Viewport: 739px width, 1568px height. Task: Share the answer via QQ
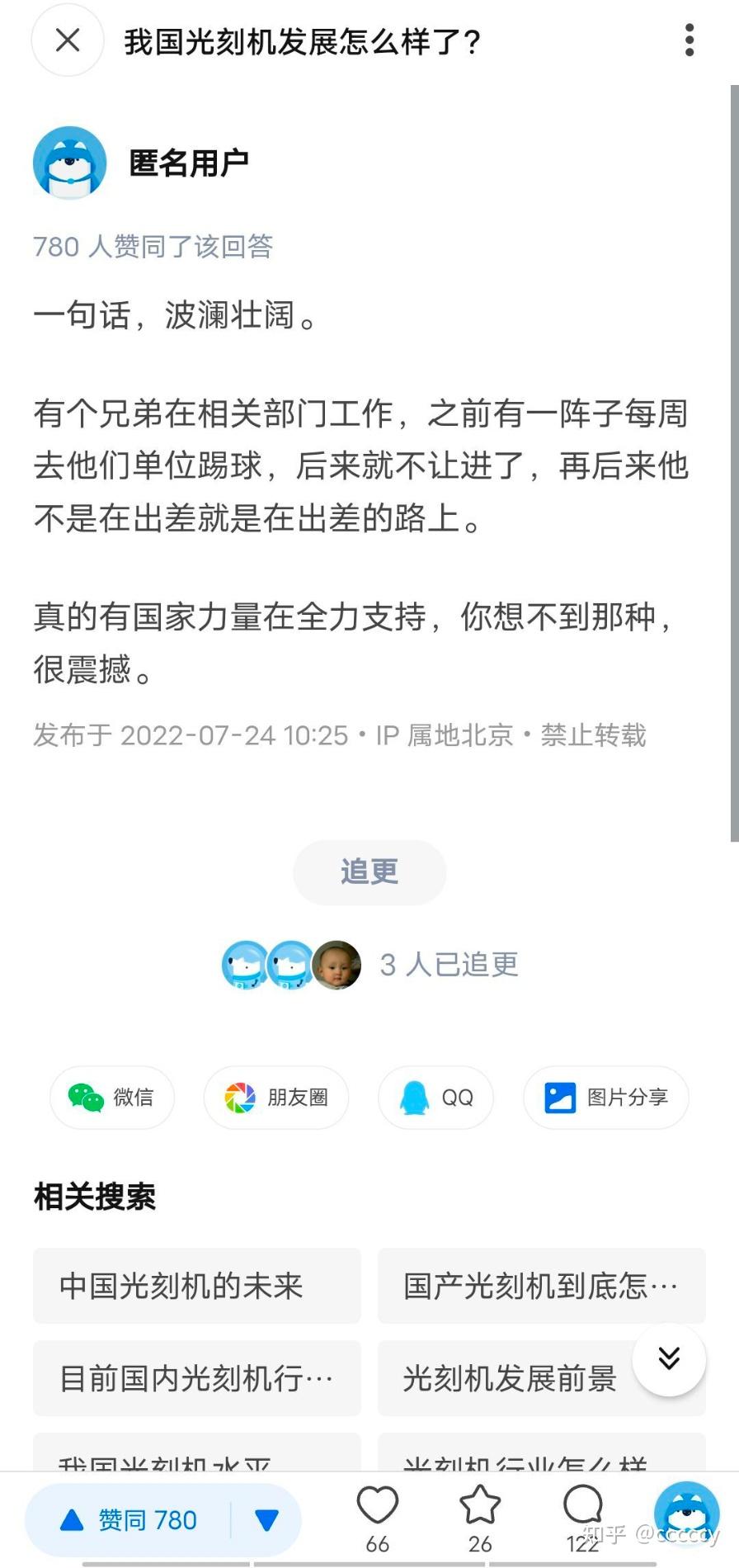[x=435, y=1098]
